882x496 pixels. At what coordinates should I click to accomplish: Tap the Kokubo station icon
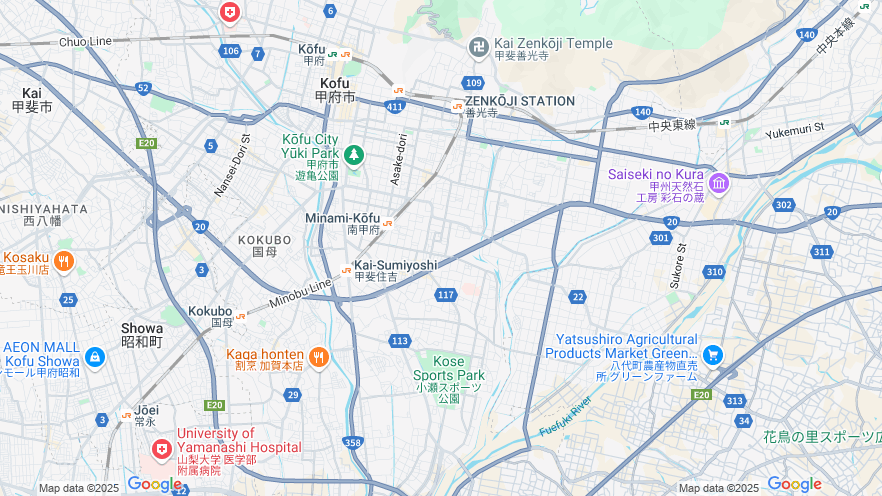click(240, 316)
